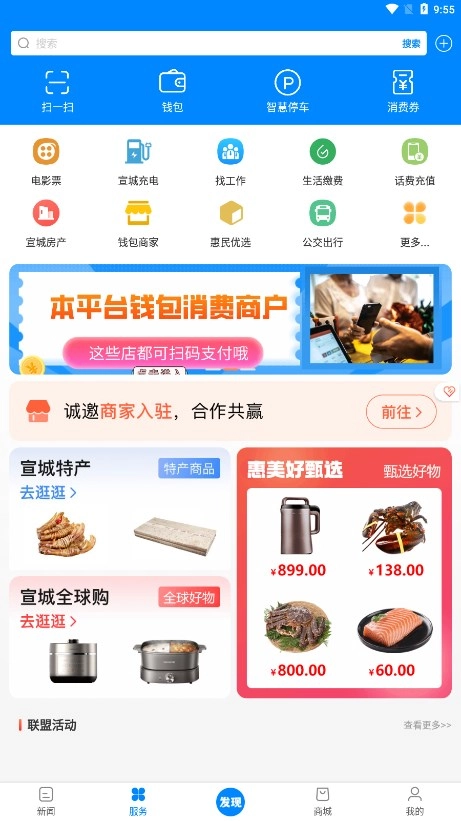Tap the blue 搜索 button
The image size is (461, 821).
pyautogui.click(x=411, y=43)
